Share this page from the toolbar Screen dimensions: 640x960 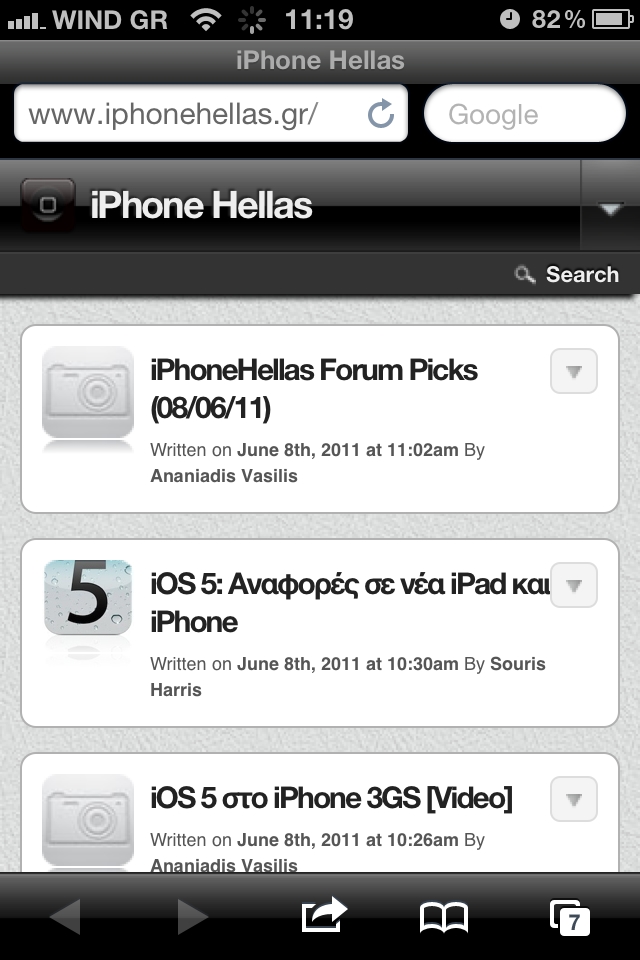pos(323,915)
